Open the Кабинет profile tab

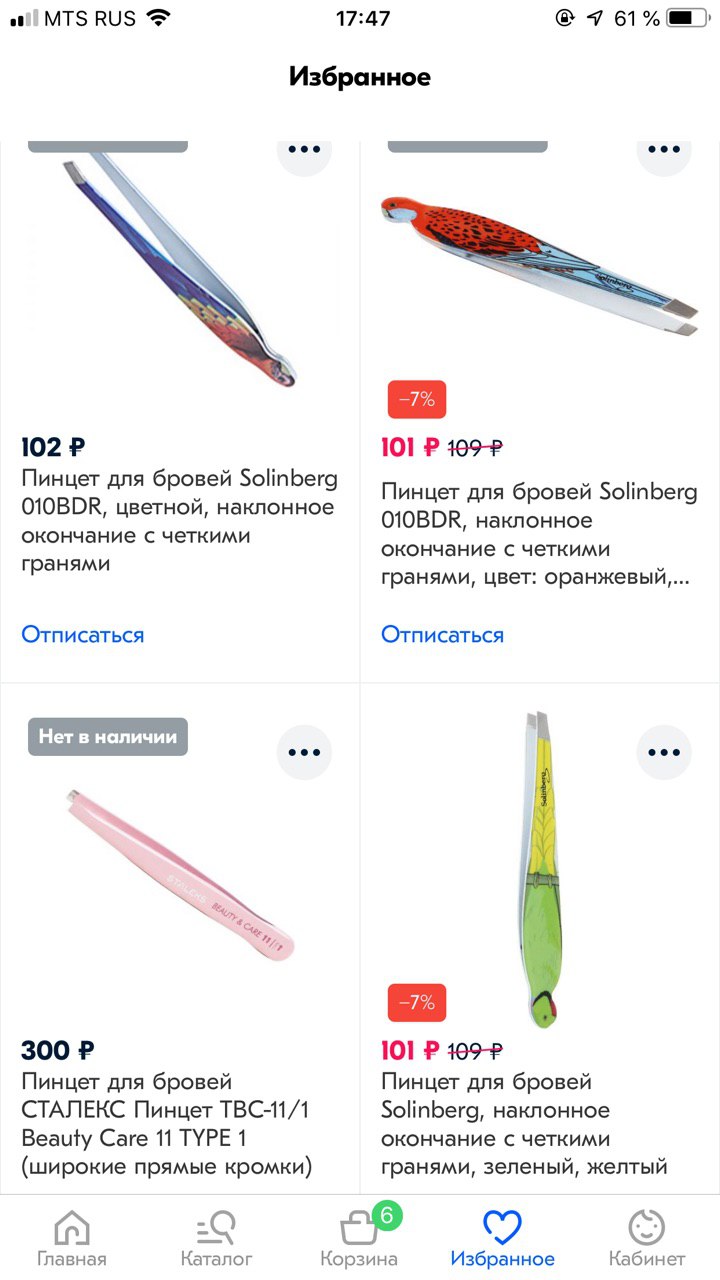click(647, 1238)
